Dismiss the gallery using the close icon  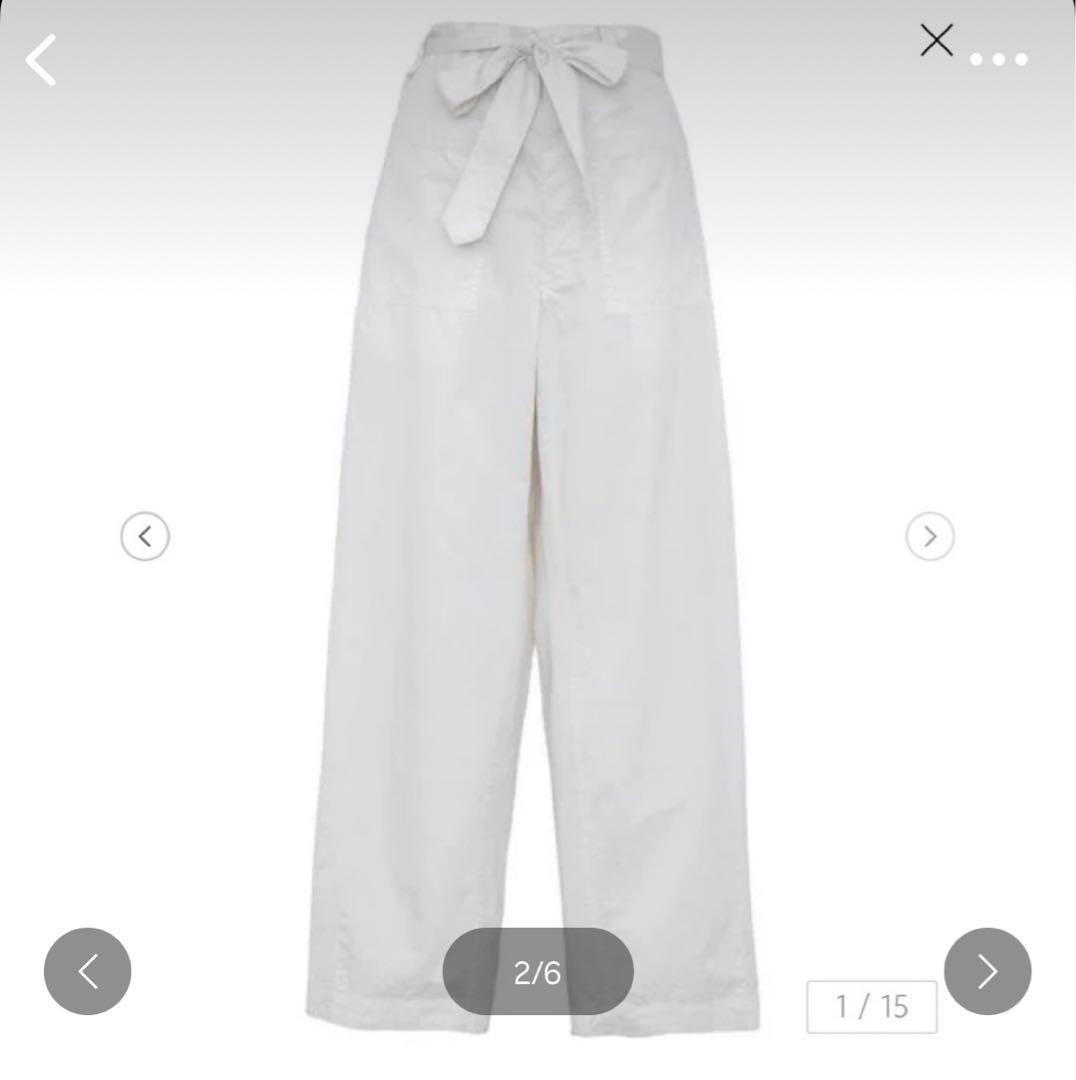click(936, 40)
